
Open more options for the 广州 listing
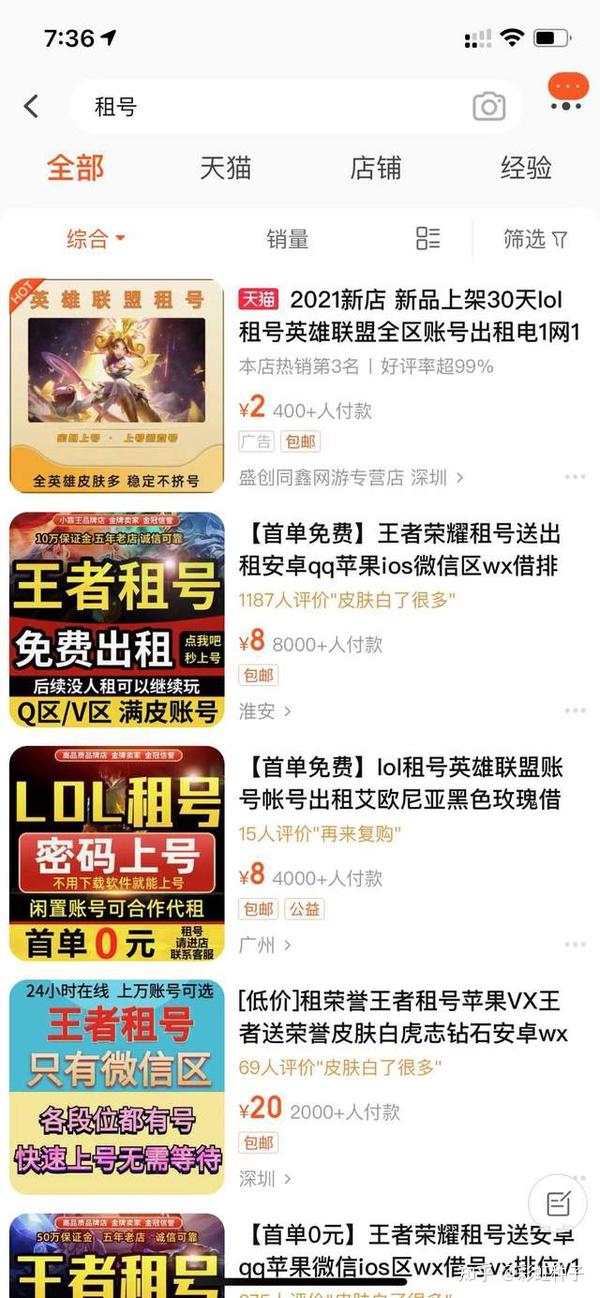[x=575, y=944]
